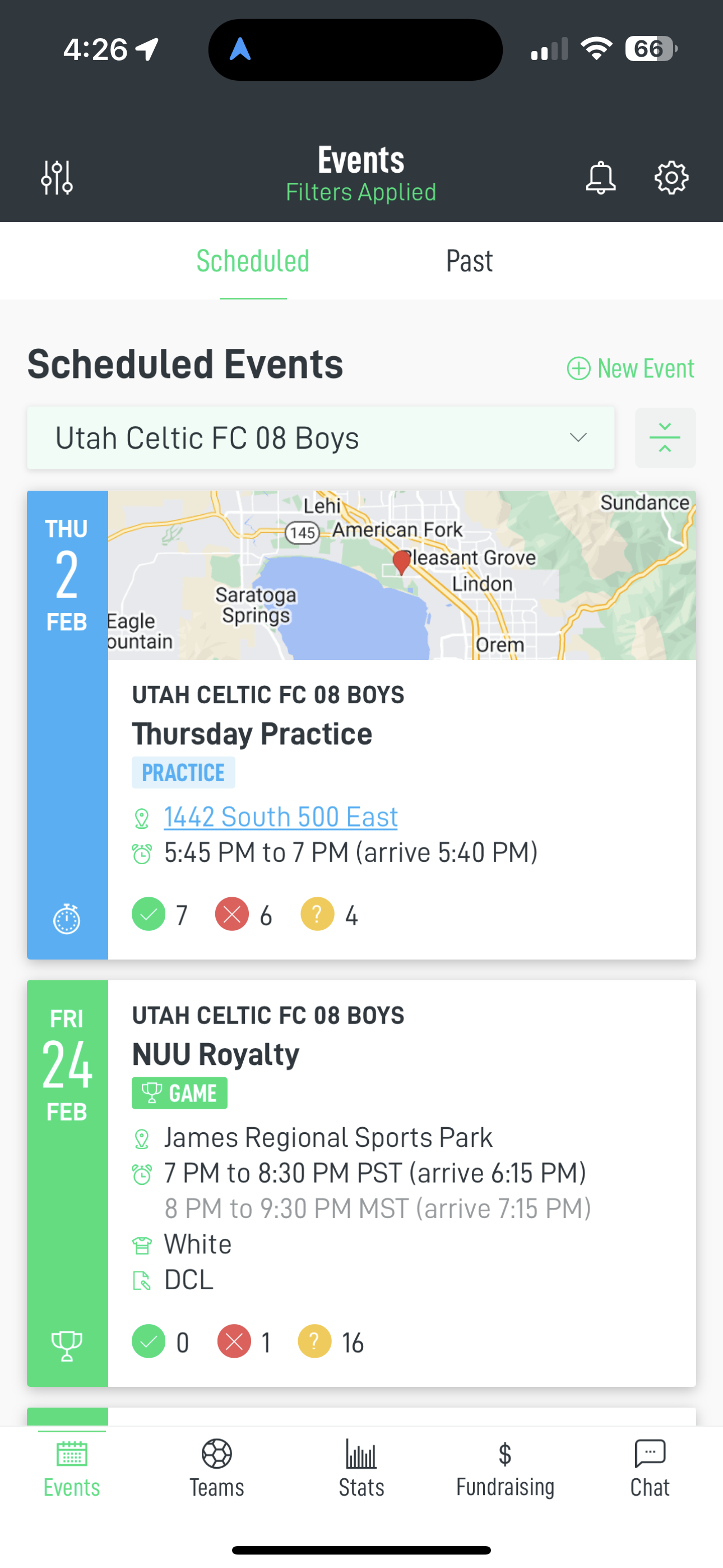Open the settings gear
Screen dimensions: 723x1568
coord(671,178)
